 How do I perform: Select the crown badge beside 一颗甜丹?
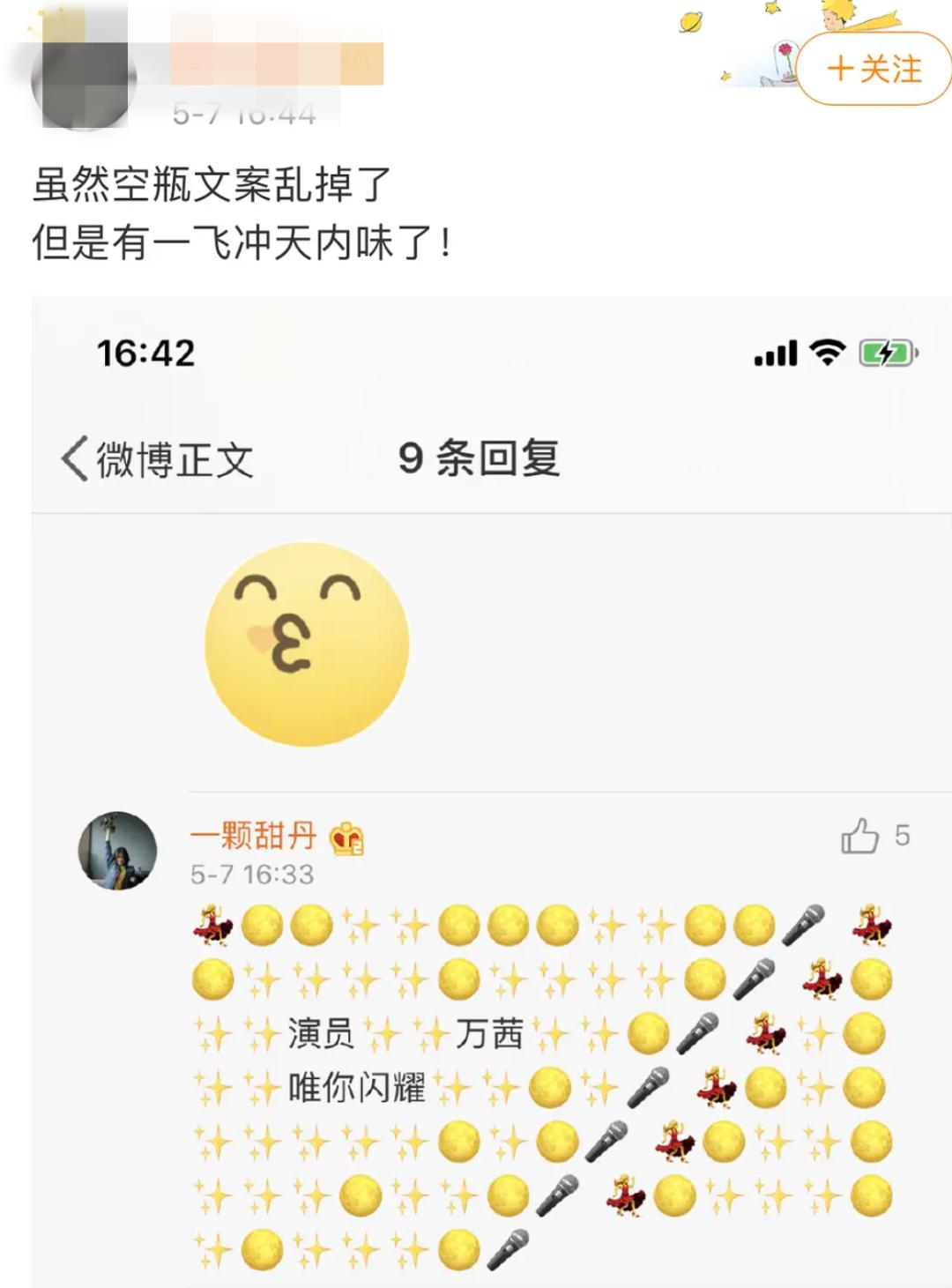click(348, 839)
